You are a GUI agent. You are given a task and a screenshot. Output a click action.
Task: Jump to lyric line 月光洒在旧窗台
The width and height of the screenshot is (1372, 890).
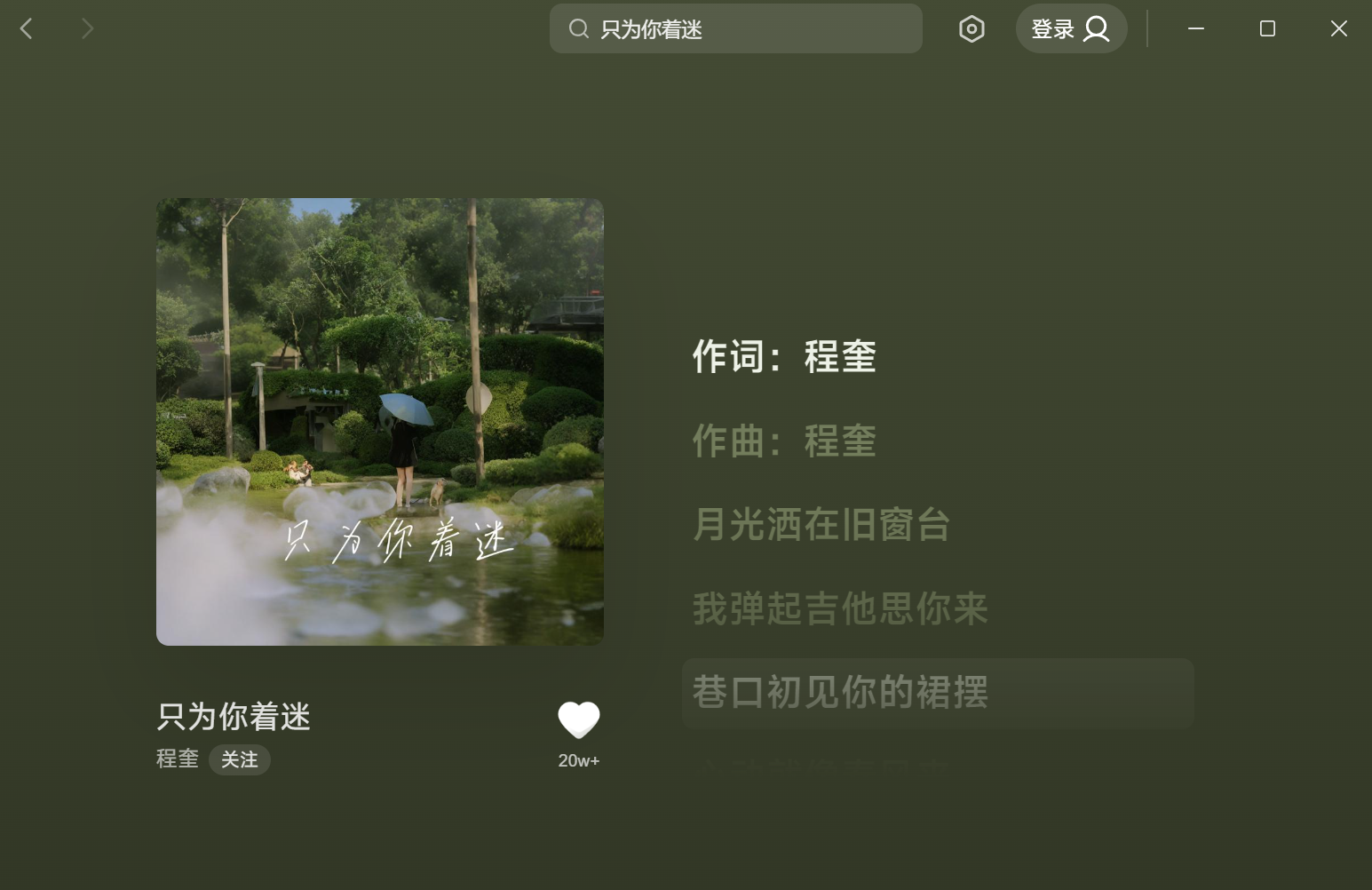pos(821,525)
